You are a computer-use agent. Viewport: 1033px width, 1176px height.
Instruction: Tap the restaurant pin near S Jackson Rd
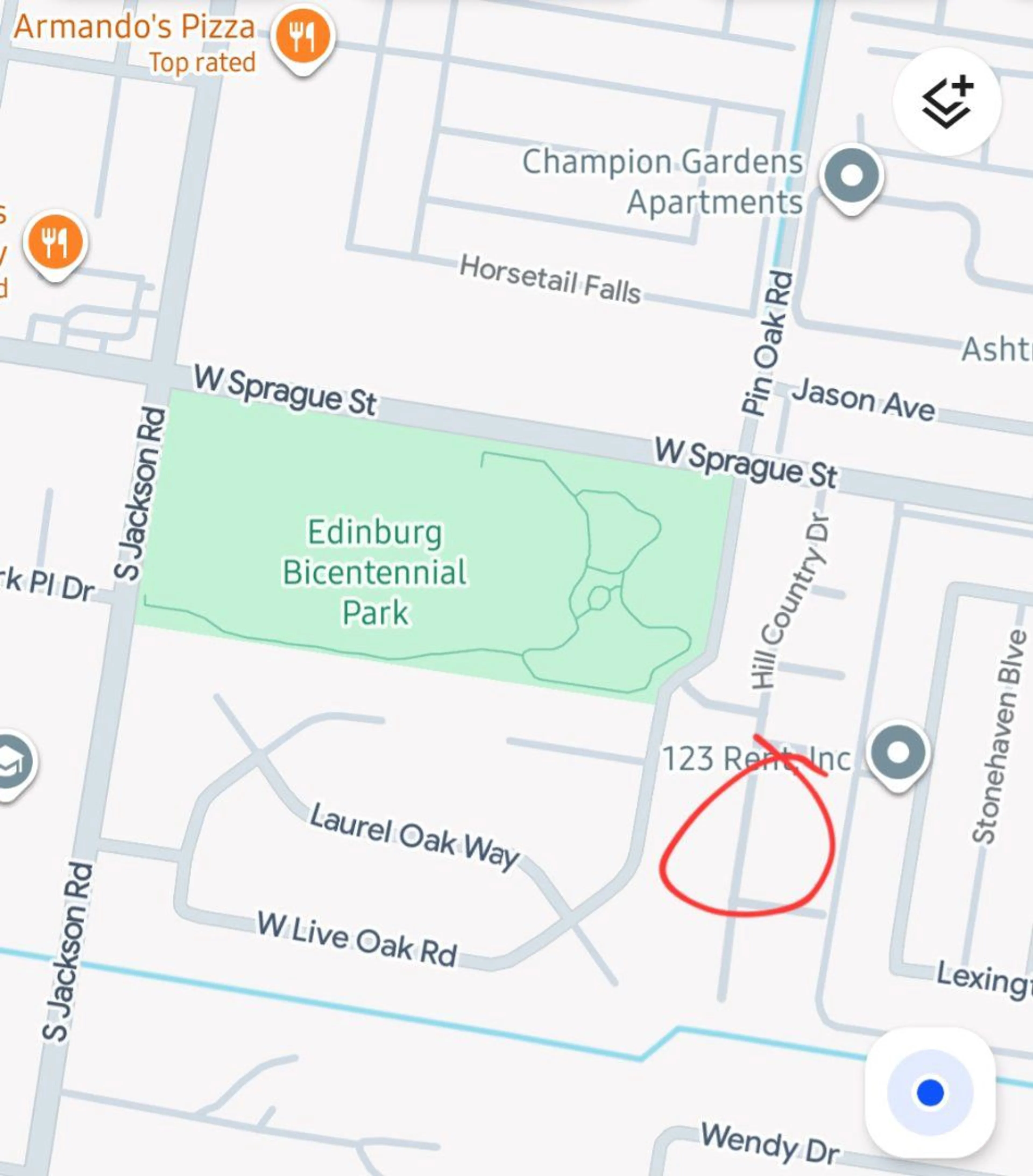coord(55,243)
